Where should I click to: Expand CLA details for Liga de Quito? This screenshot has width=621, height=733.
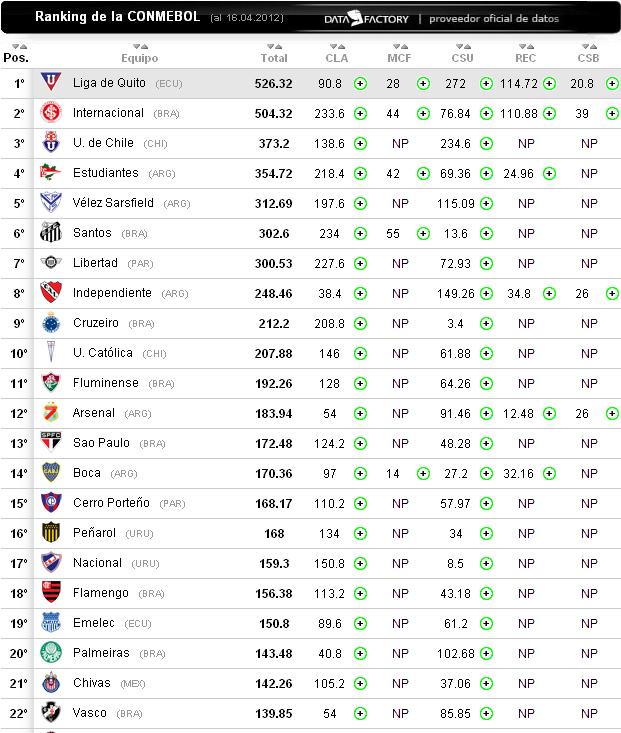point(360,84)
